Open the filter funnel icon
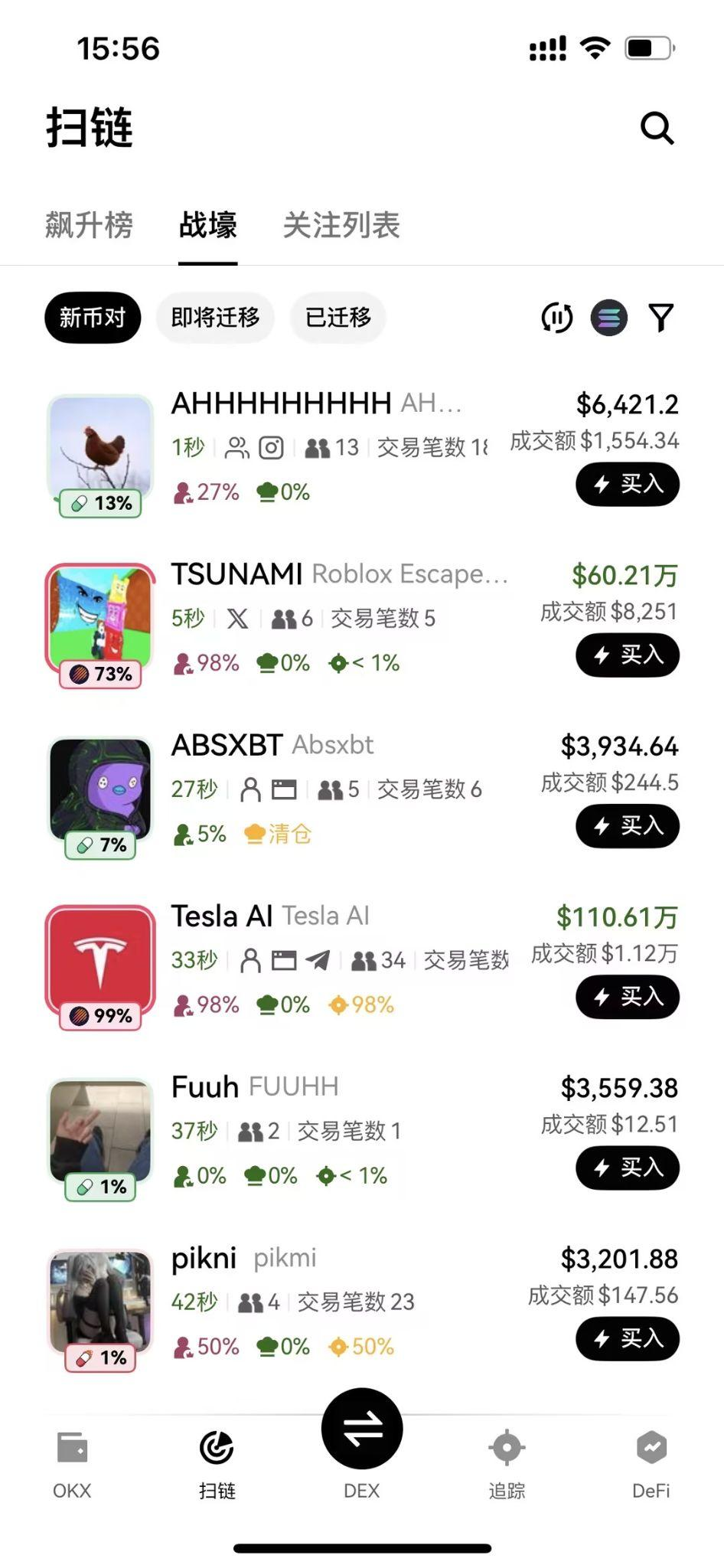The image size is (724, 1568). [x=661, y=318]
